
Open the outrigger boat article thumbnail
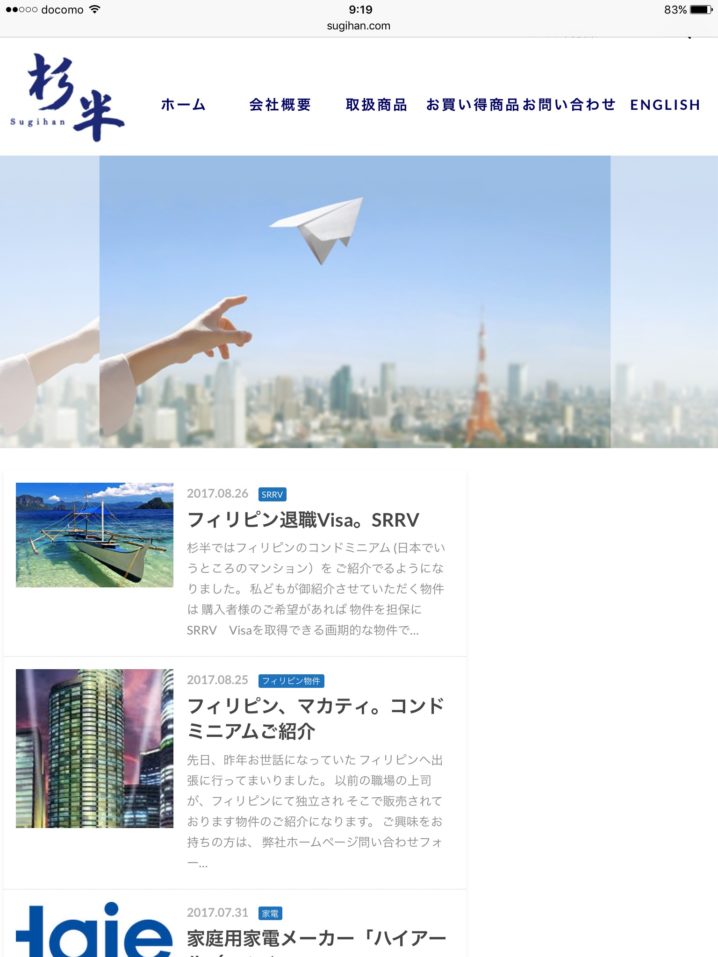click(x=94, y=534)
